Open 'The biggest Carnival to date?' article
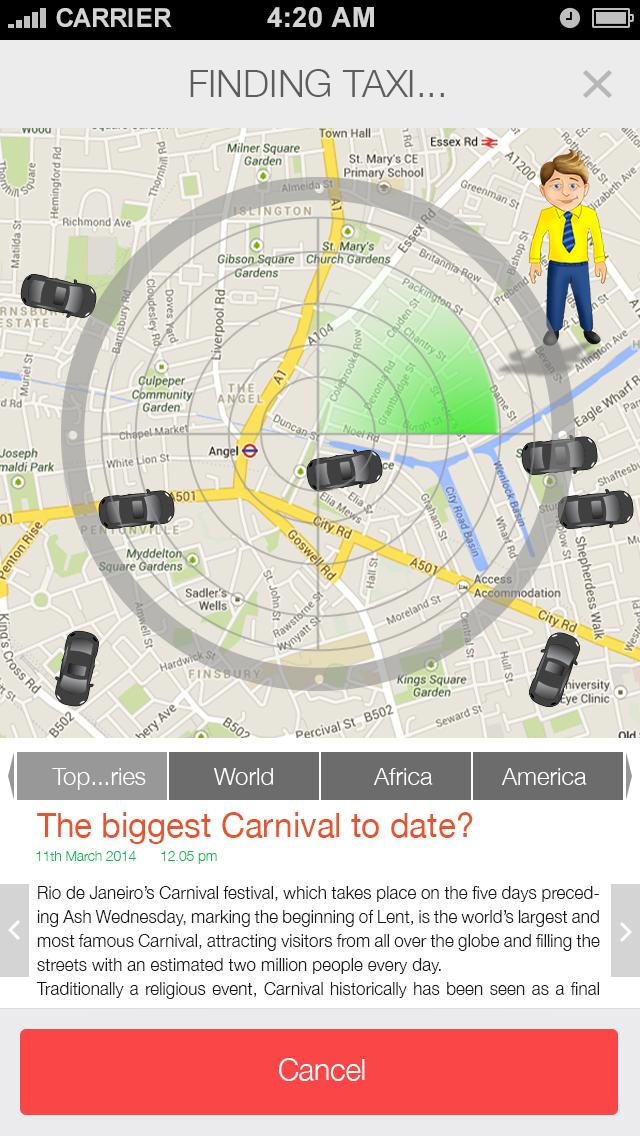The image size is (640, 1136). (254, 826)
